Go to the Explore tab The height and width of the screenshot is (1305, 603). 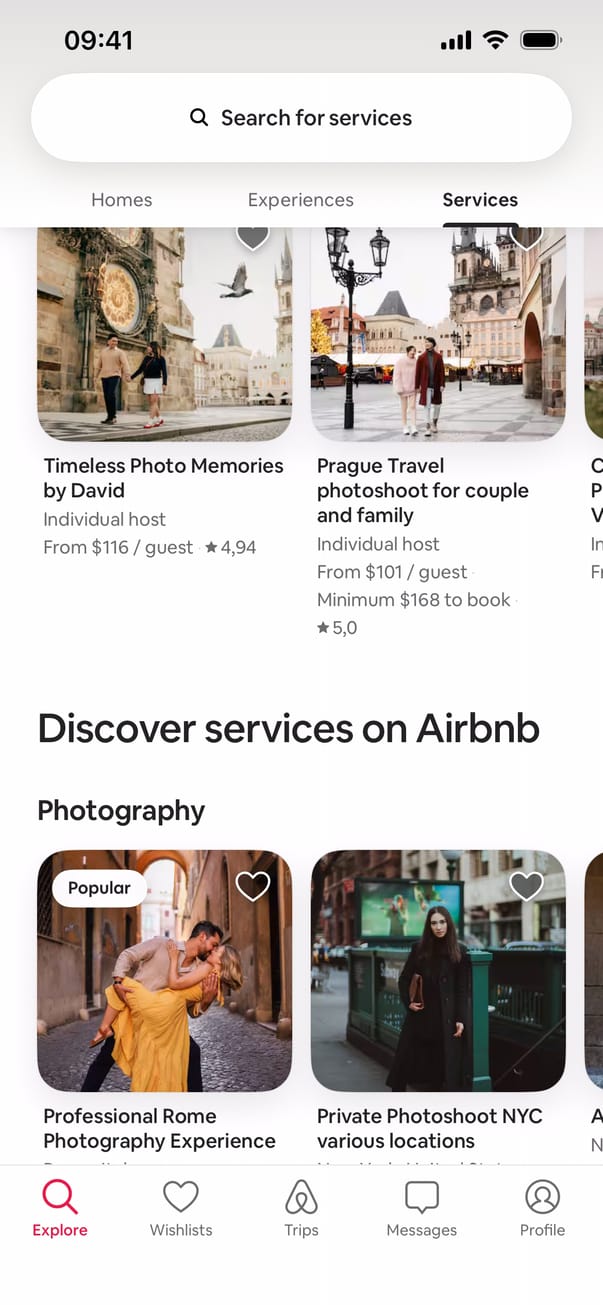click(x=60, y=1208)
